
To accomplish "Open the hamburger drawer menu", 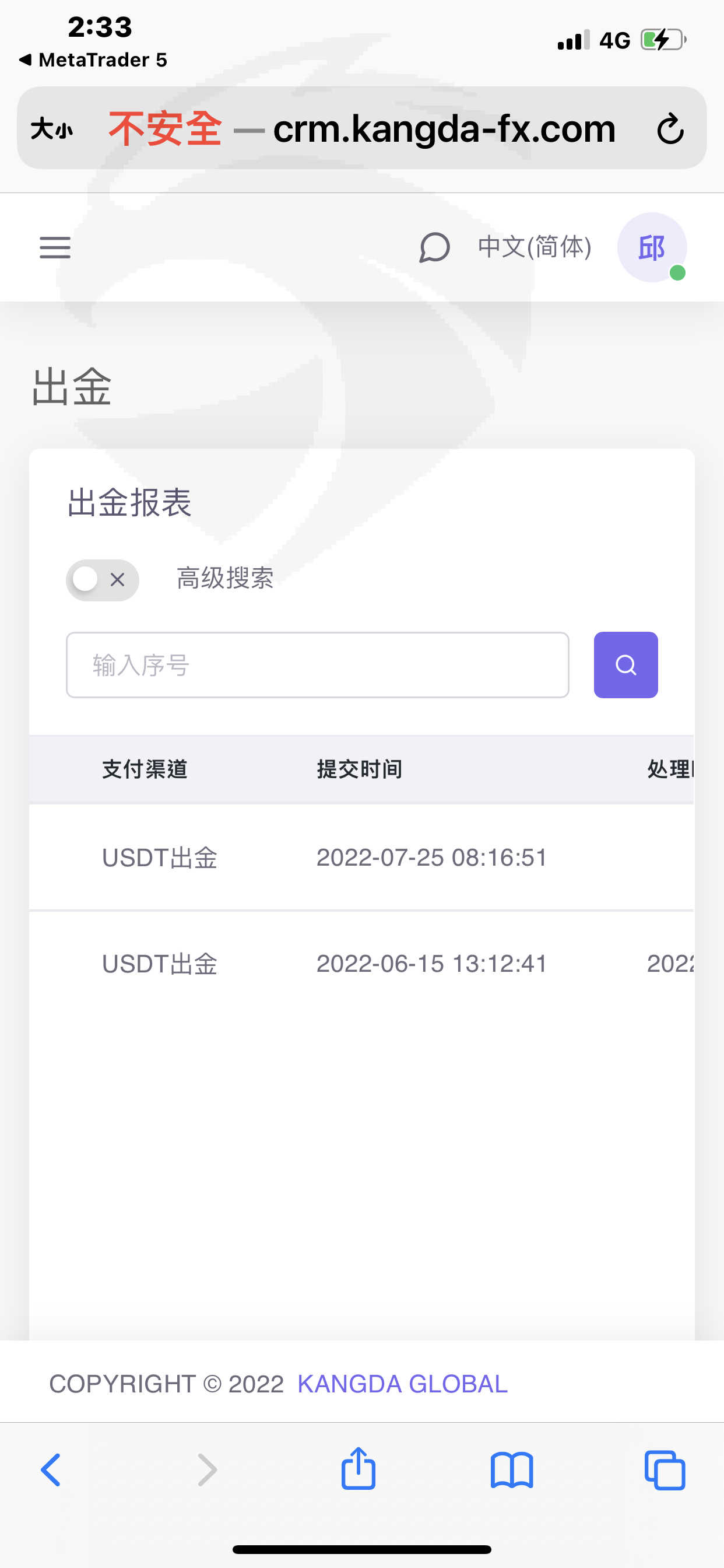I will [55, 247].
